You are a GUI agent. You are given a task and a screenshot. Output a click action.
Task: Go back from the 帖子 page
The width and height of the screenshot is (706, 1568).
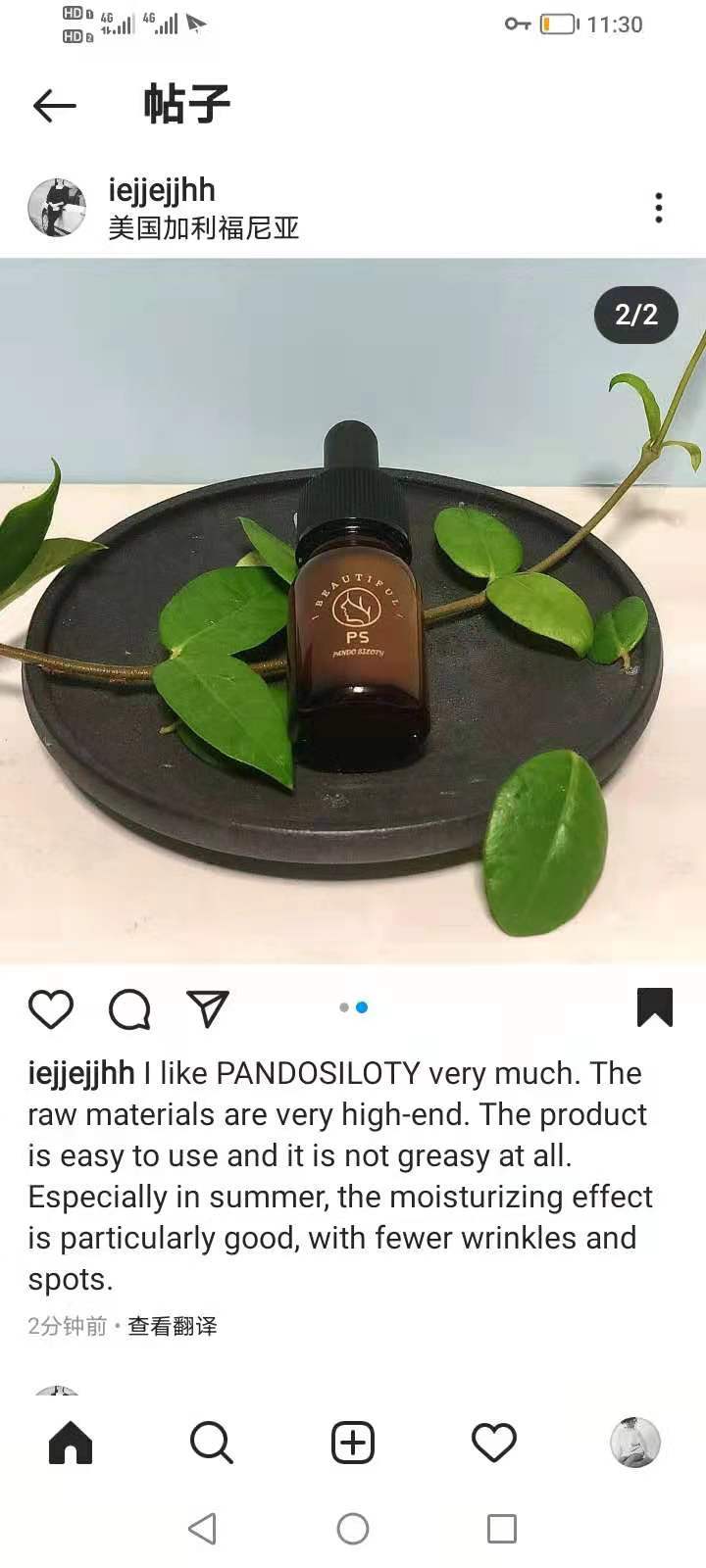point(54,105)
